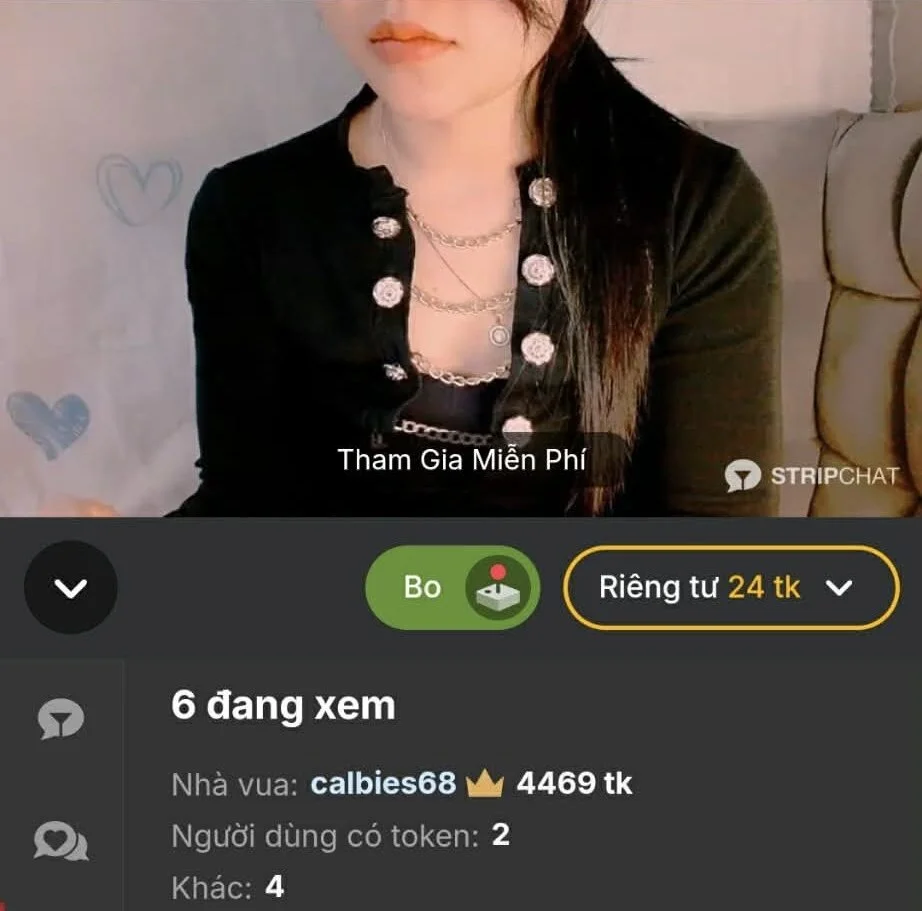Open the chat bubbles icon

61,839
